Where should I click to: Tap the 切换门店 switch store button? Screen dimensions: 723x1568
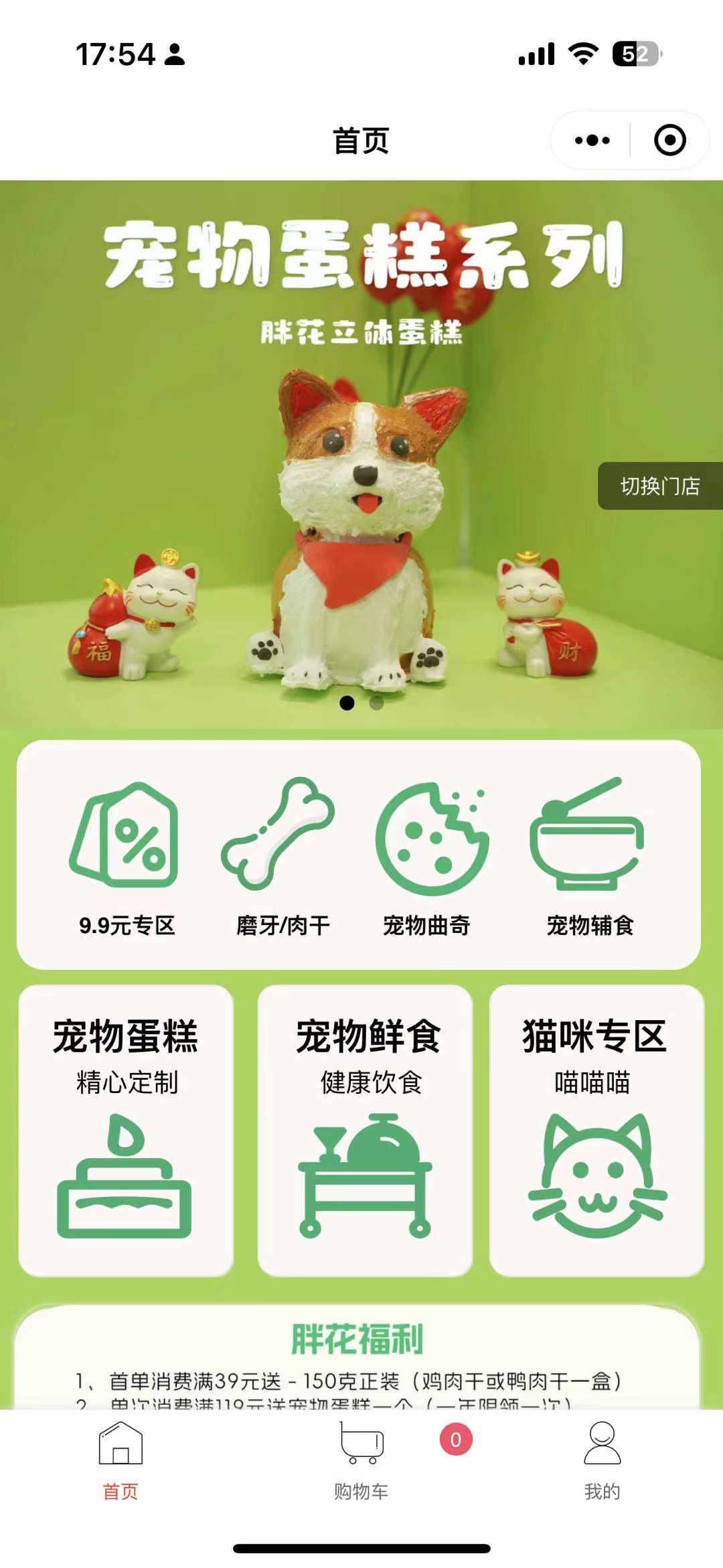(659, 486)
